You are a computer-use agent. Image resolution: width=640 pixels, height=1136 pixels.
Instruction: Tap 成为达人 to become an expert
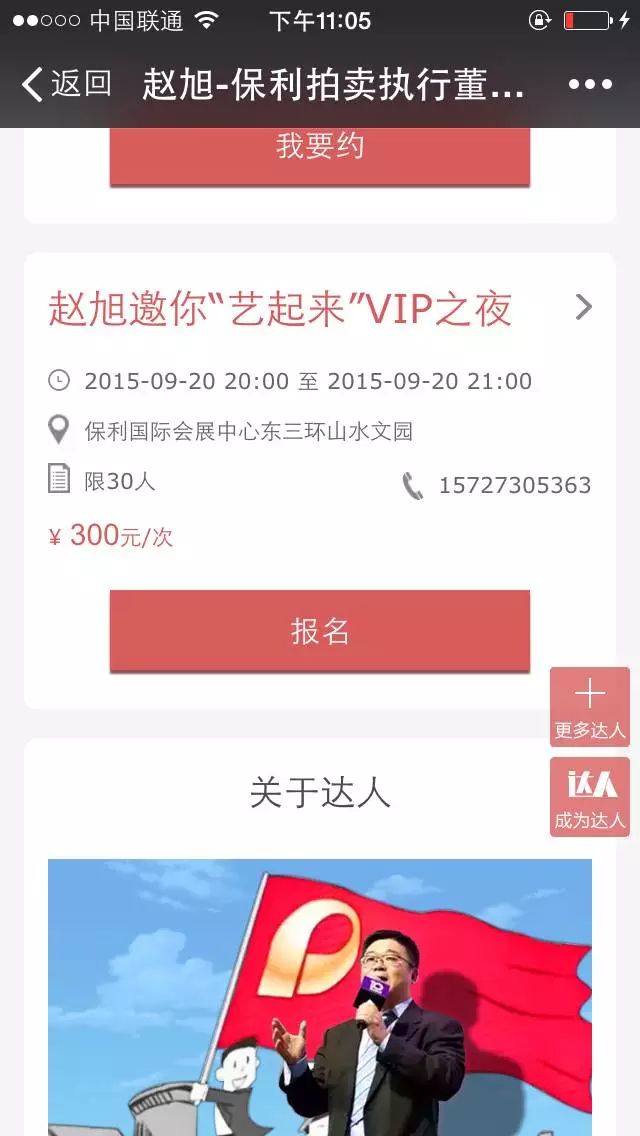tap(590, 796)
